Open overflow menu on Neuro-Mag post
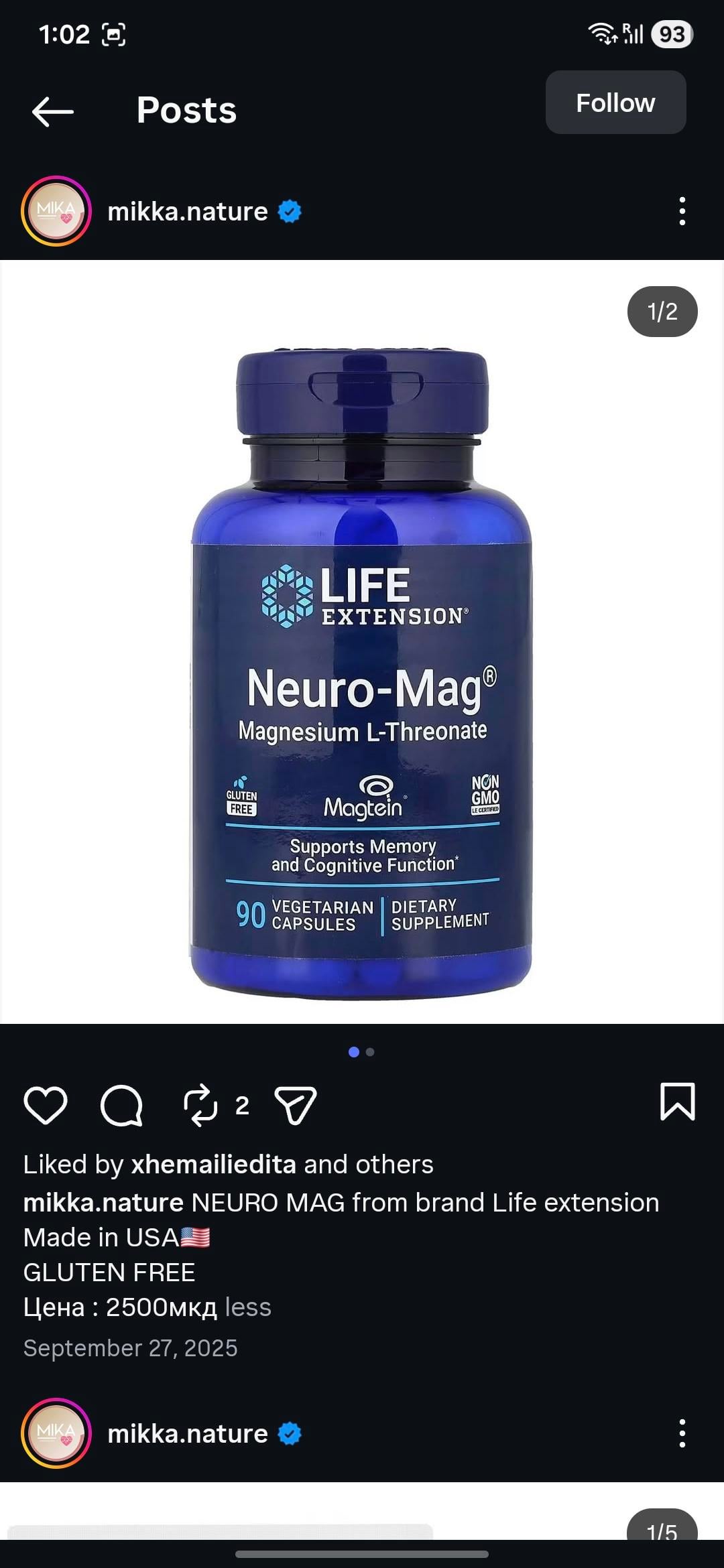This screenshot has height=1568, width=724. (682, 211)
